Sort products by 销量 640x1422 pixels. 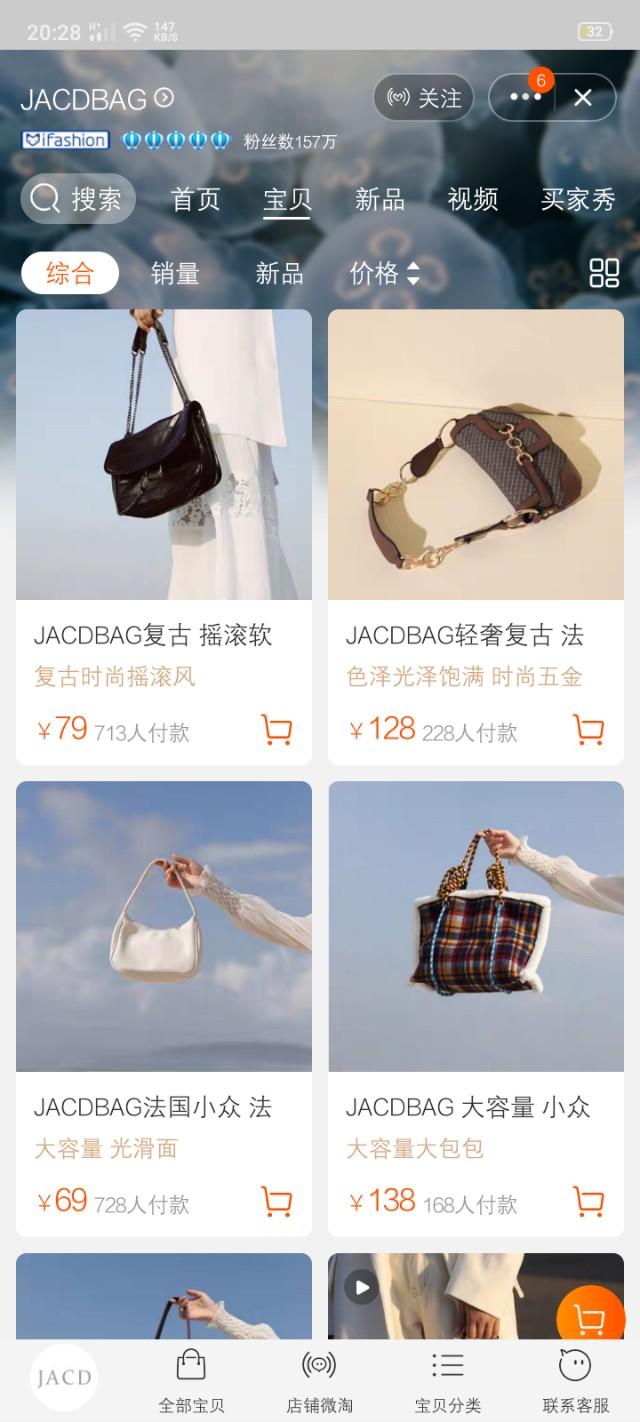(175, 273)
